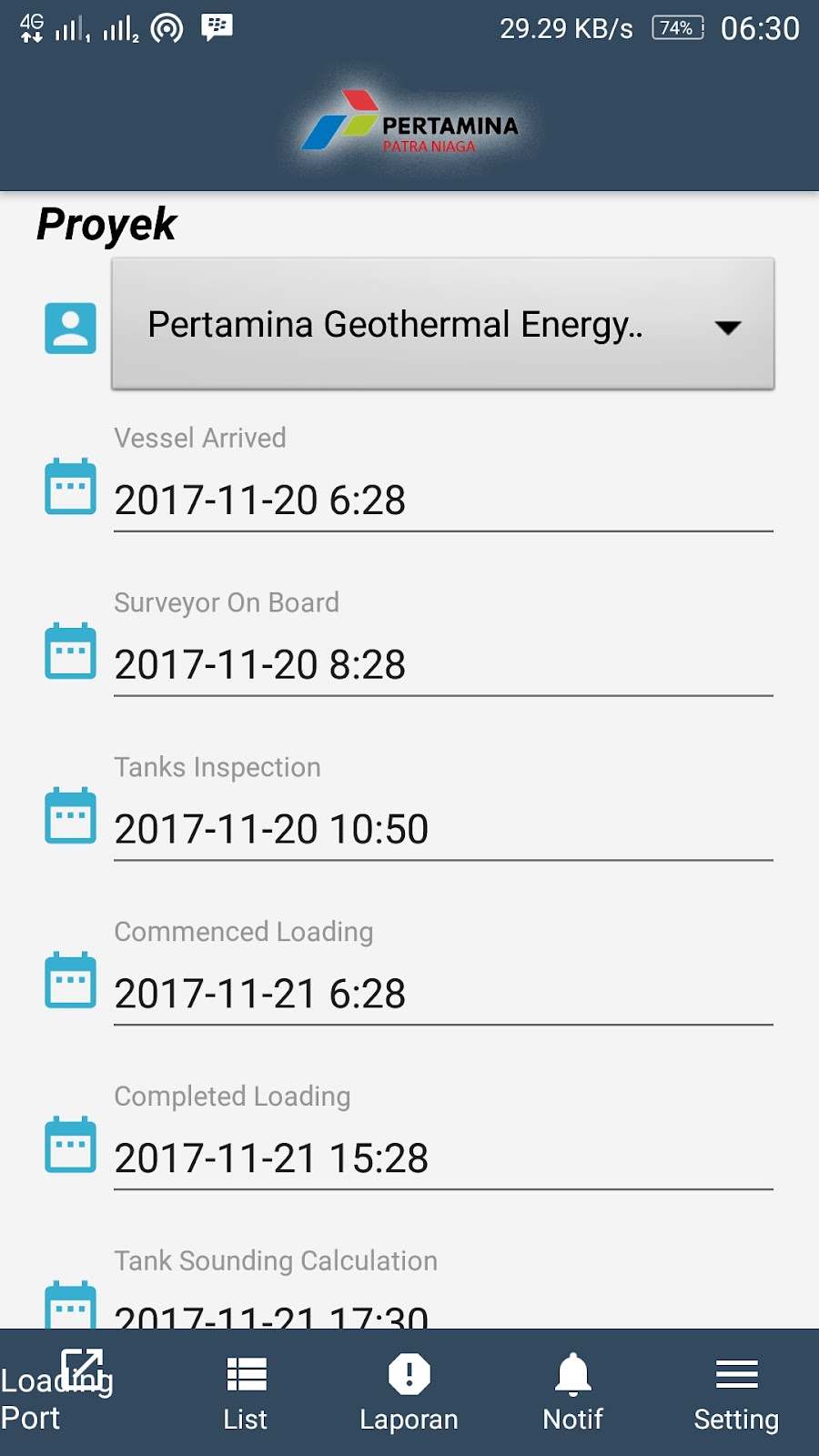Viewport: 819px width, 1456px height.
Task: Switch to the List tab
Action: point(246,1392)
